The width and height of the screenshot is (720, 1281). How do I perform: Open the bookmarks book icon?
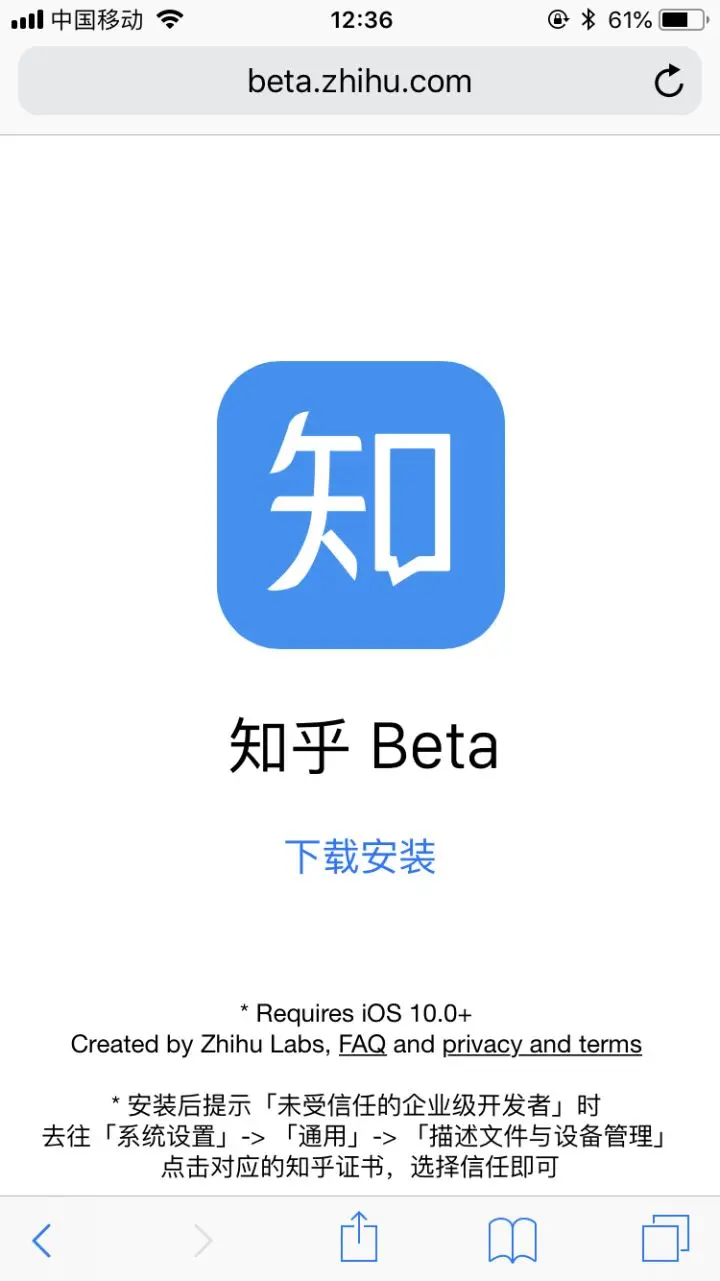(x=512, y=1240)
